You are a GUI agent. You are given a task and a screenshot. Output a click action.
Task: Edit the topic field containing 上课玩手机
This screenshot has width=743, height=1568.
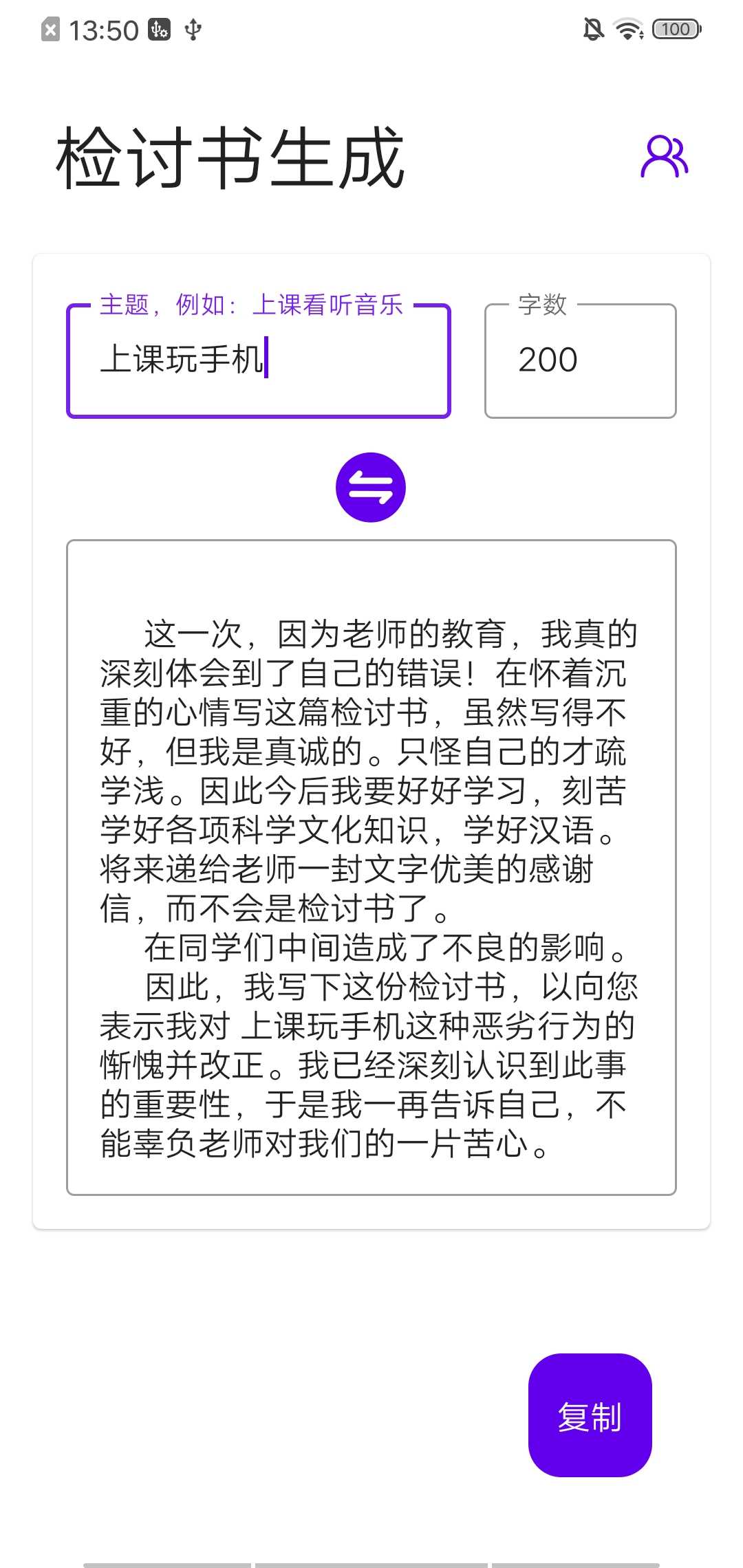(x=258, y=361)
